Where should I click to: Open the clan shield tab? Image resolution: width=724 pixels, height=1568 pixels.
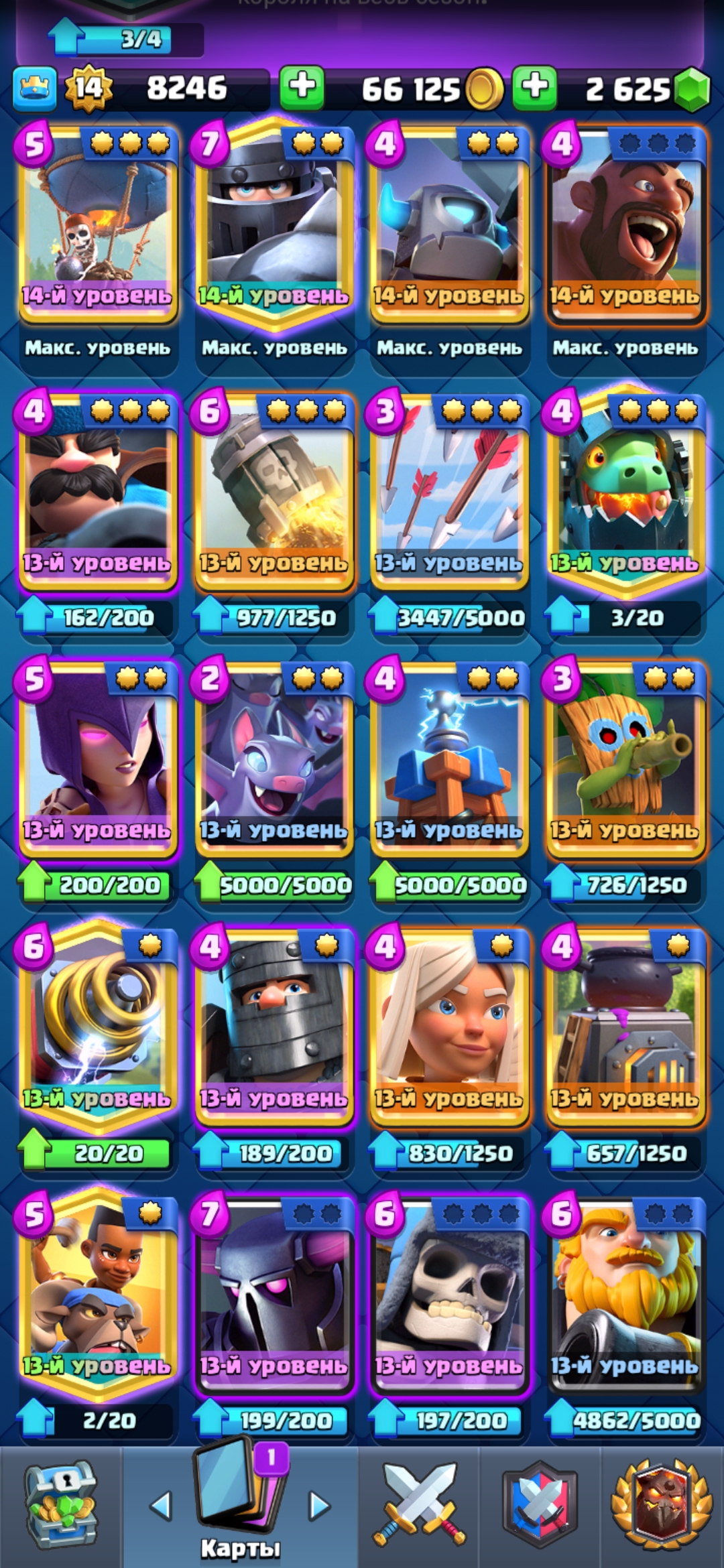pyautogui.click(x=540, y=1504)
